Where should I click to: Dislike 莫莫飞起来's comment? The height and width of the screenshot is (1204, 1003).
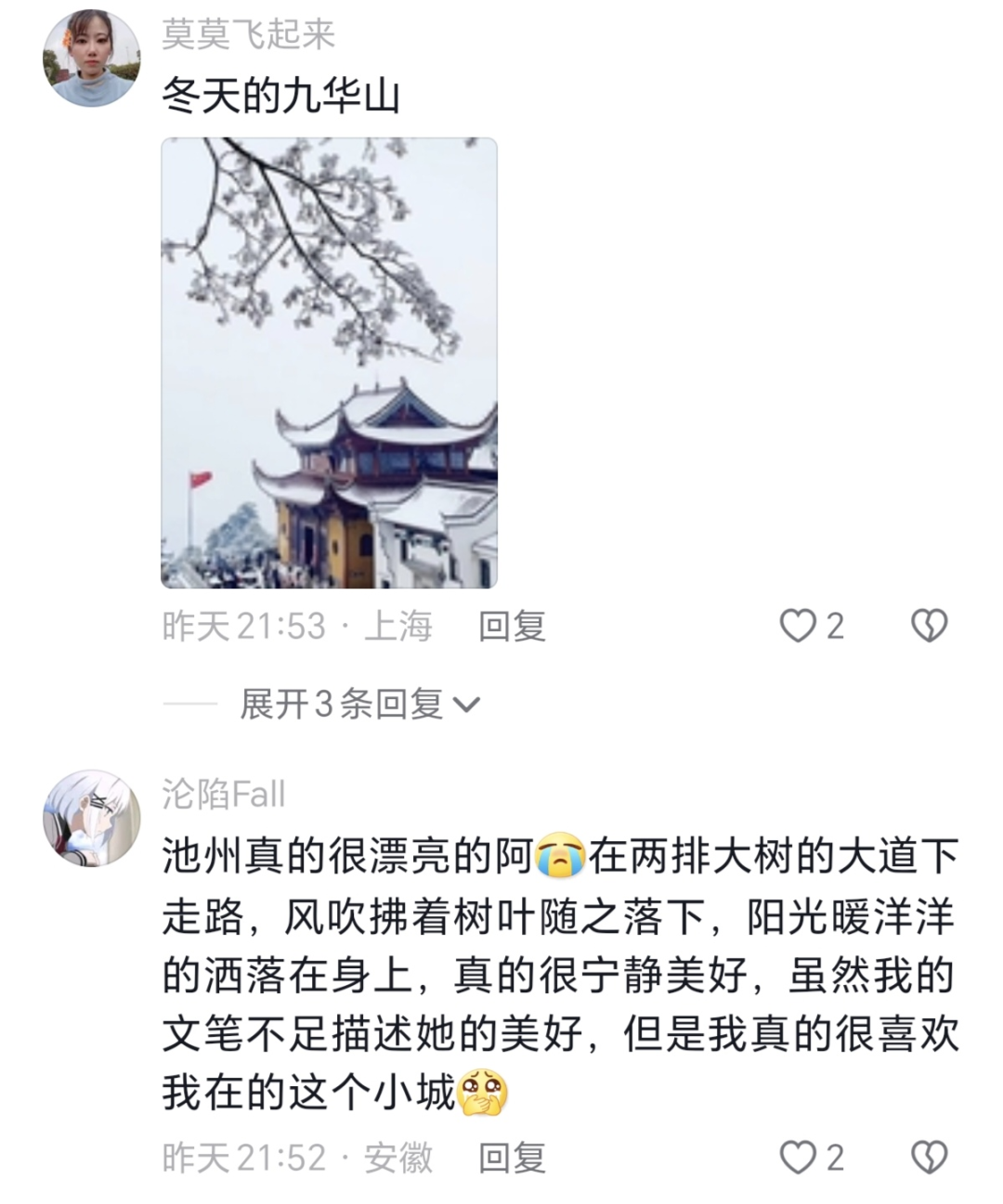pyautogui.click(x=929, y=627)
